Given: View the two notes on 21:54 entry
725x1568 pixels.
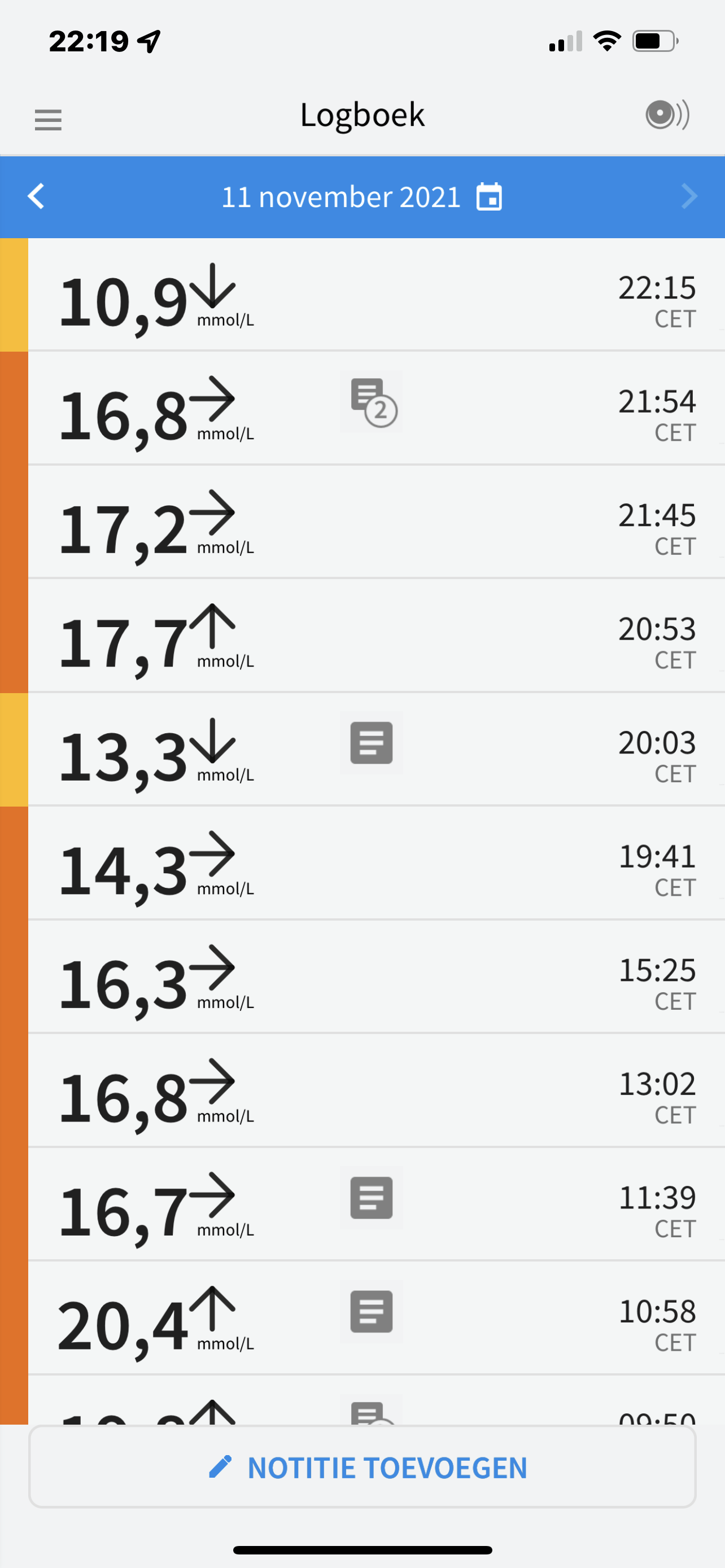Looking at the screenshot, I should point(372,402).
